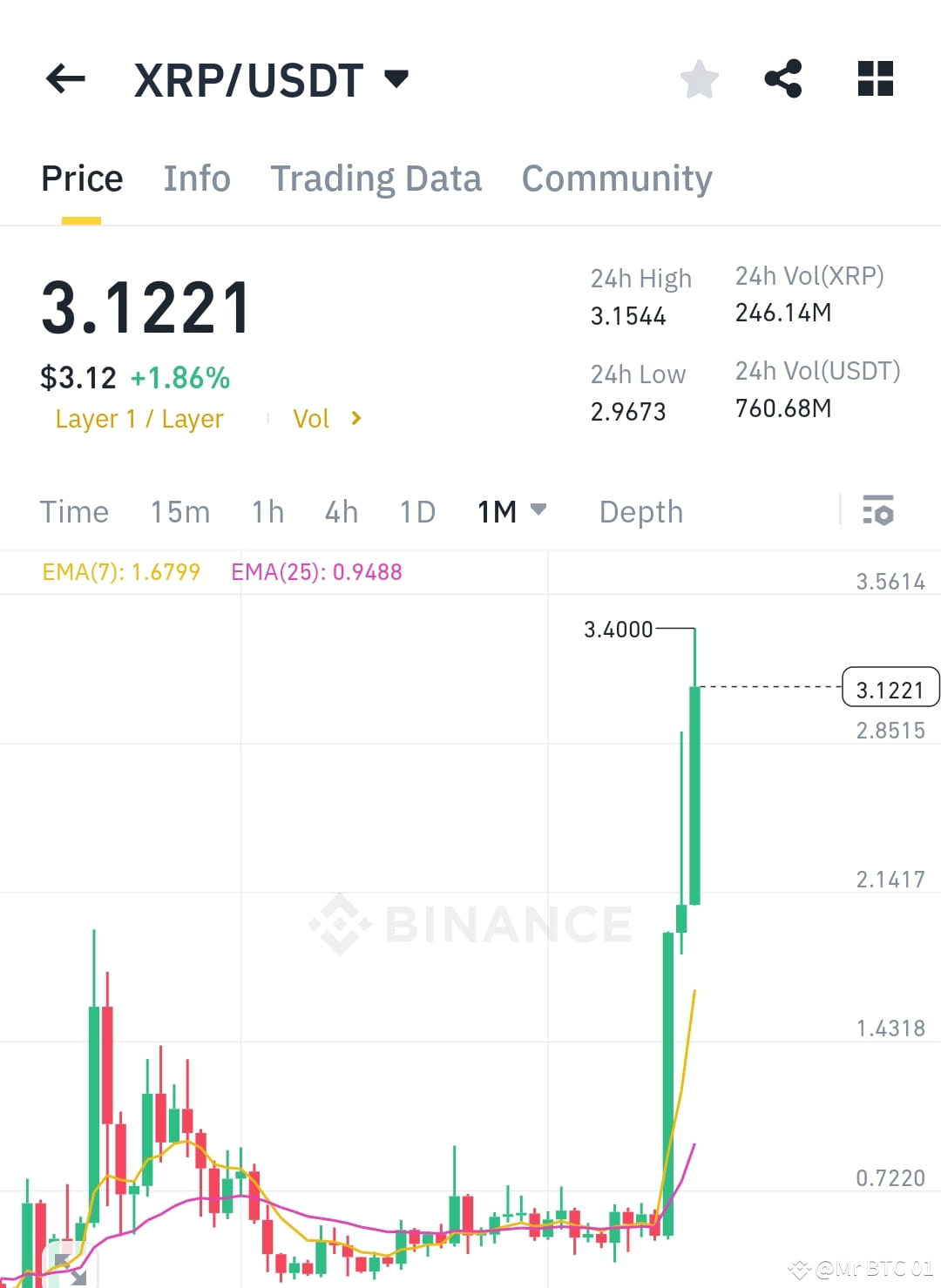
Task: Tap the share icon
Action: click(783, 79)
